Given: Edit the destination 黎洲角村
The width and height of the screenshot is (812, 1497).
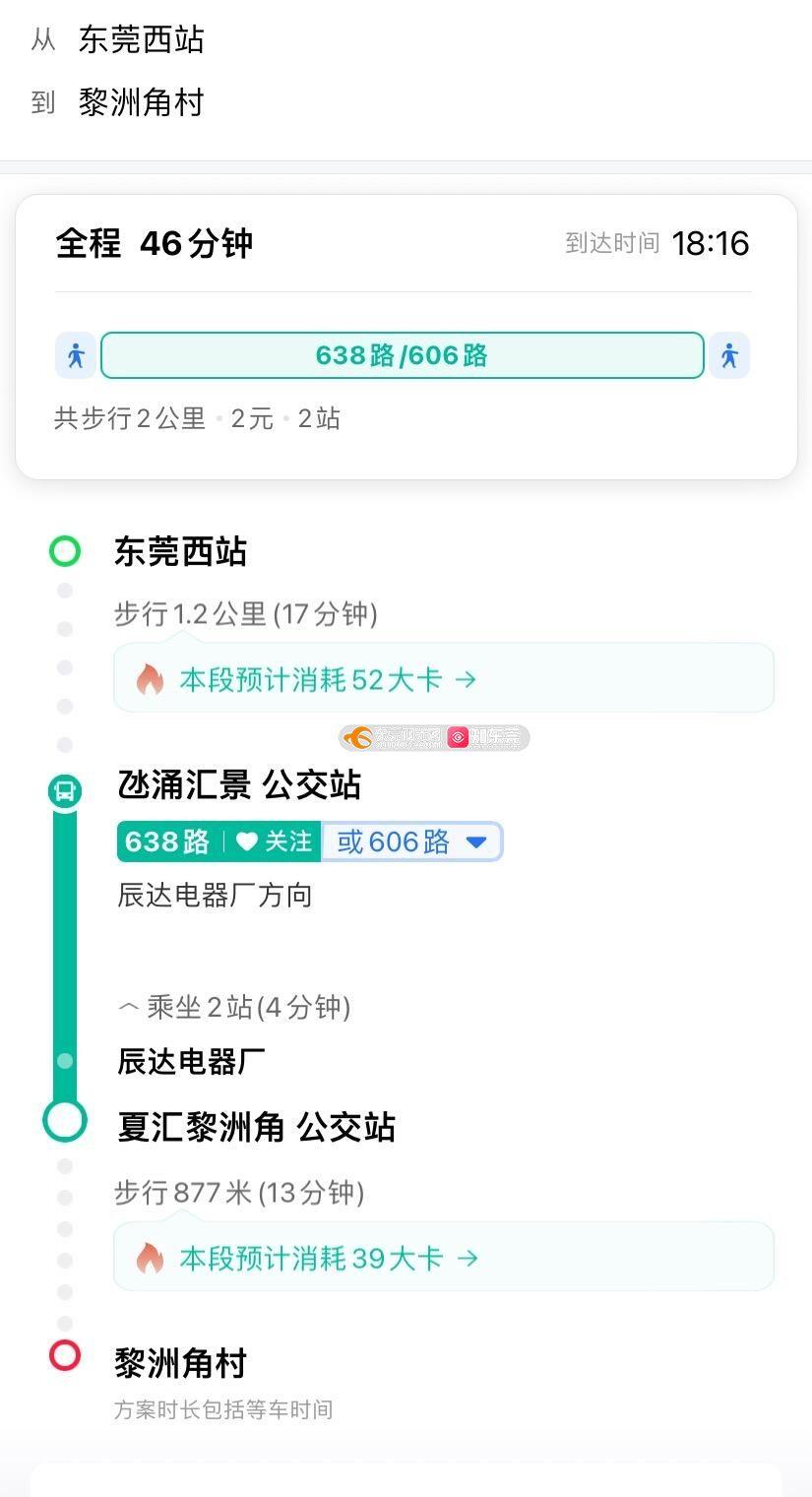Looking at the screenshot, I should click(x=142, y=102).
